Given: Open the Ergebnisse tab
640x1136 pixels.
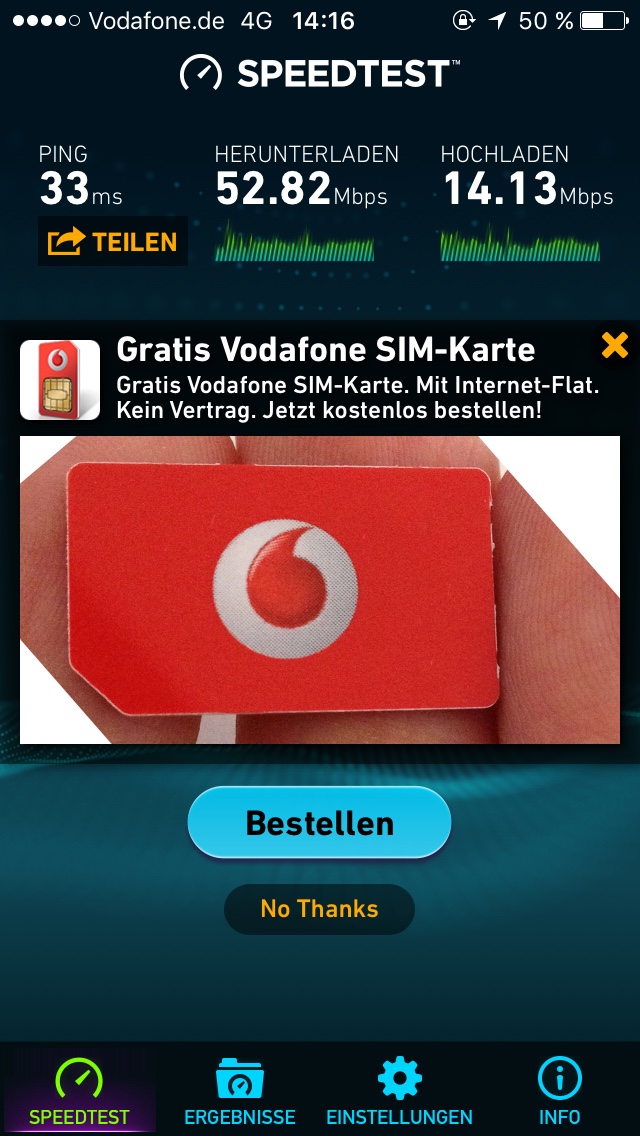Looking at the screenshot, I should (239, 1092).
